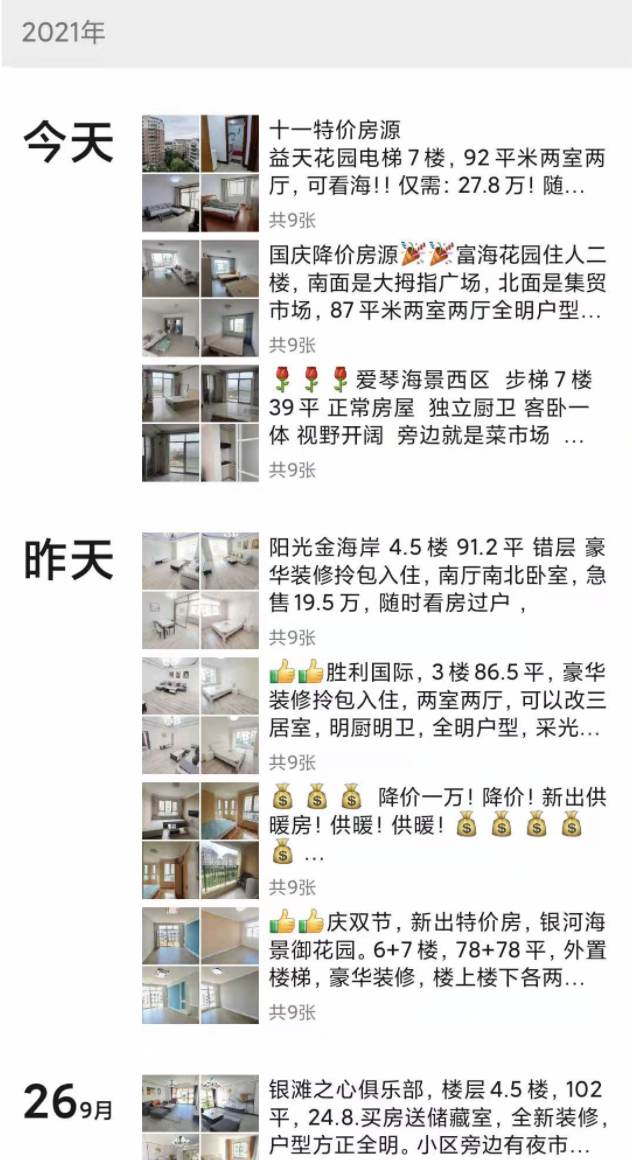View photos of the 益天花园 listing
632x1160 pixels.
200,173
